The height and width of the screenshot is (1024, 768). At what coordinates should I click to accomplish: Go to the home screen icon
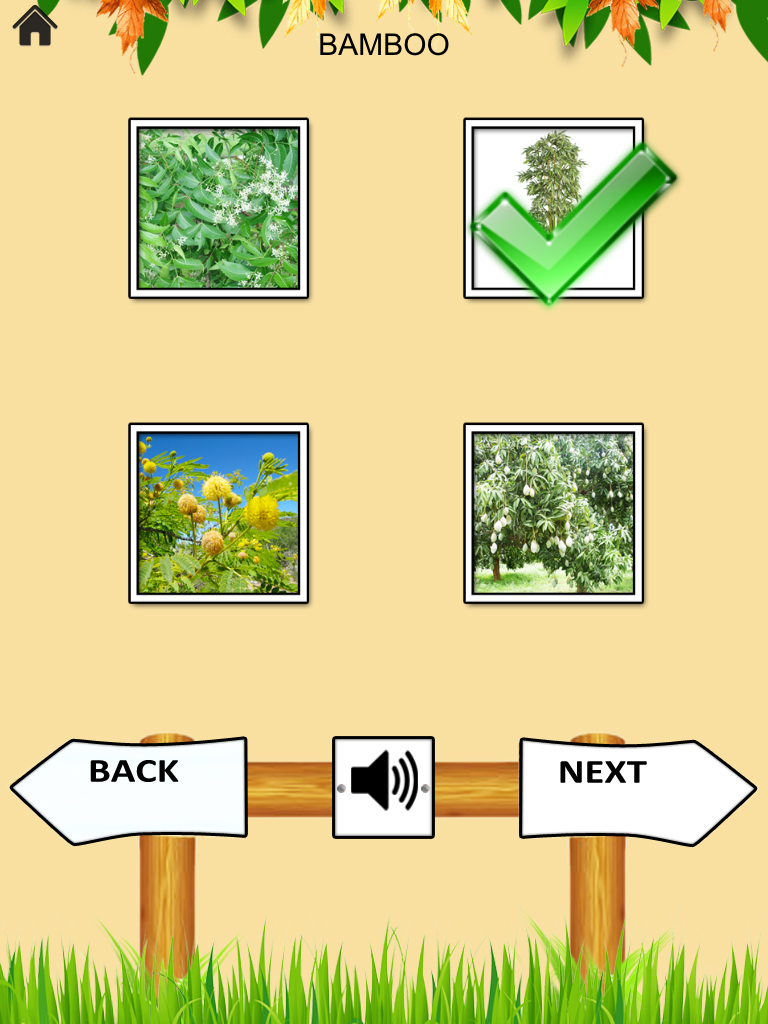[34, 27]
